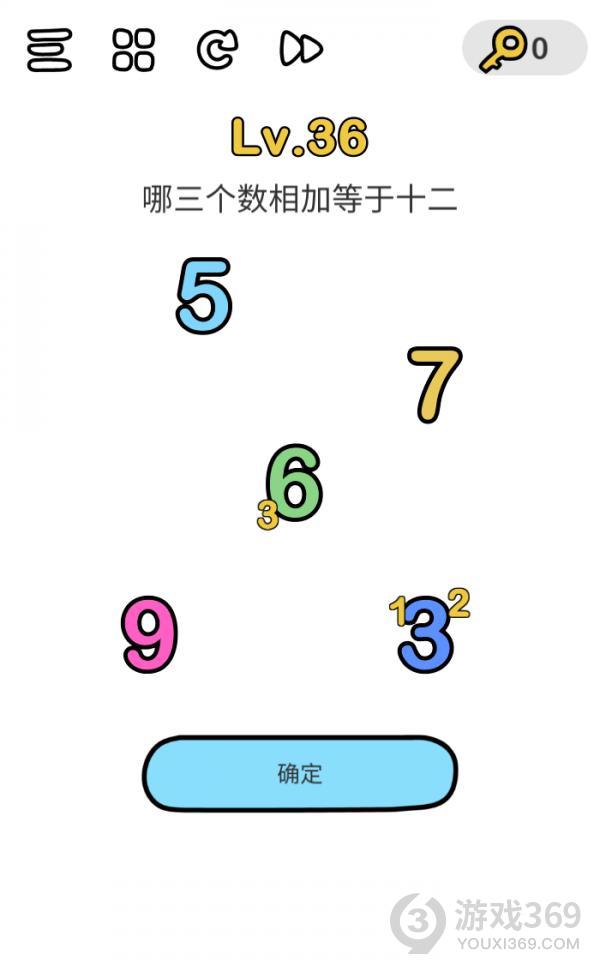Image resolution: width=600 pixels, height=960 pixels.
Task: Open the level select grid
Action: 133,49
